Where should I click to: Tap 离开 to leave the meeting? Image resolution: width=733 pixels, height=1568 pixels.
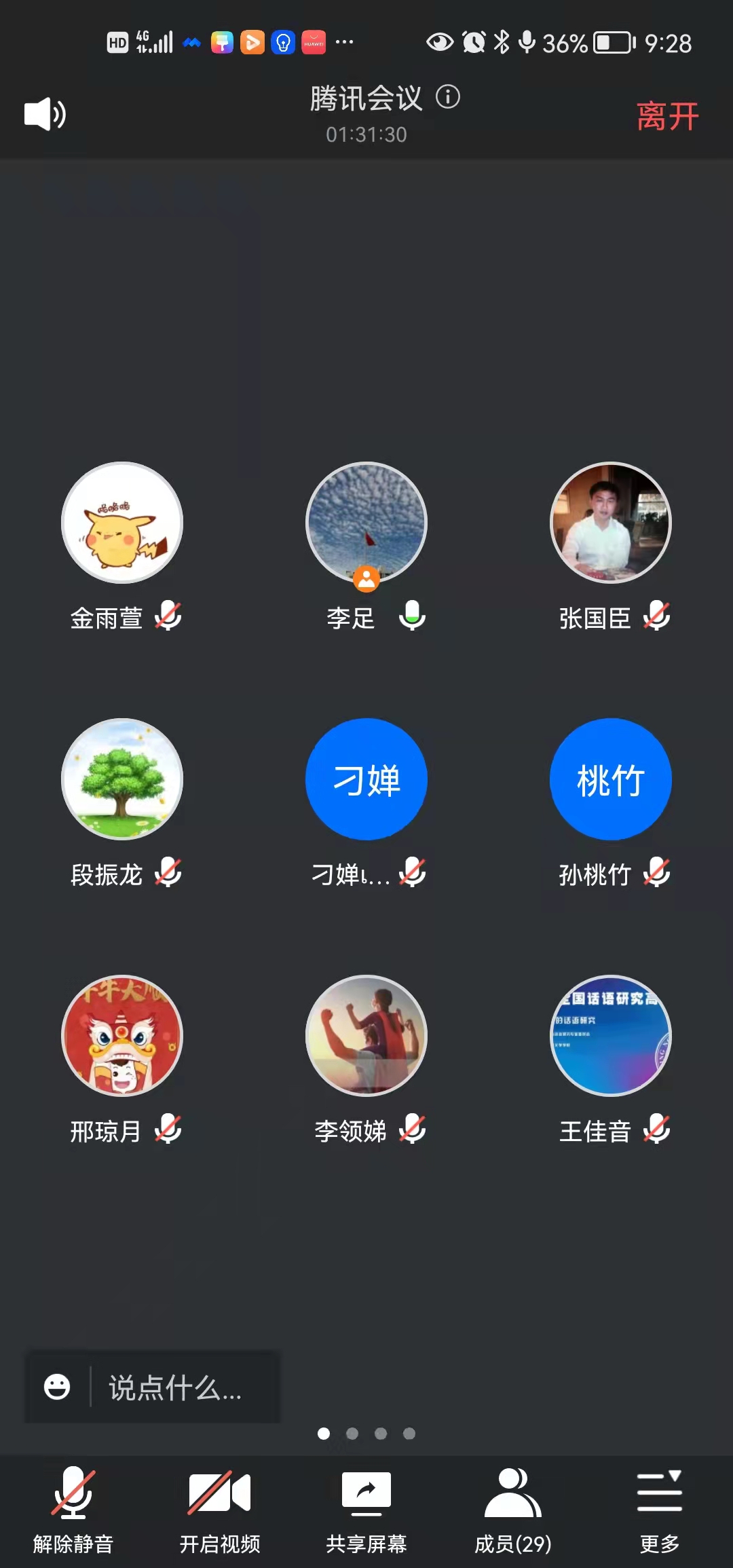[667, 116]
